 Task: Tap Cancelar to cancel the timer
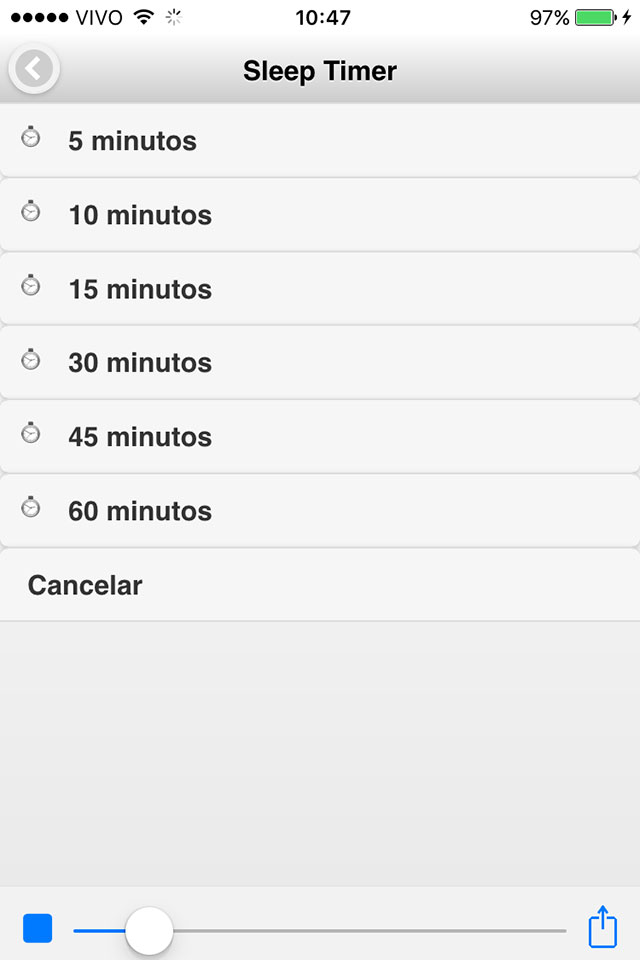coord(320,585)
